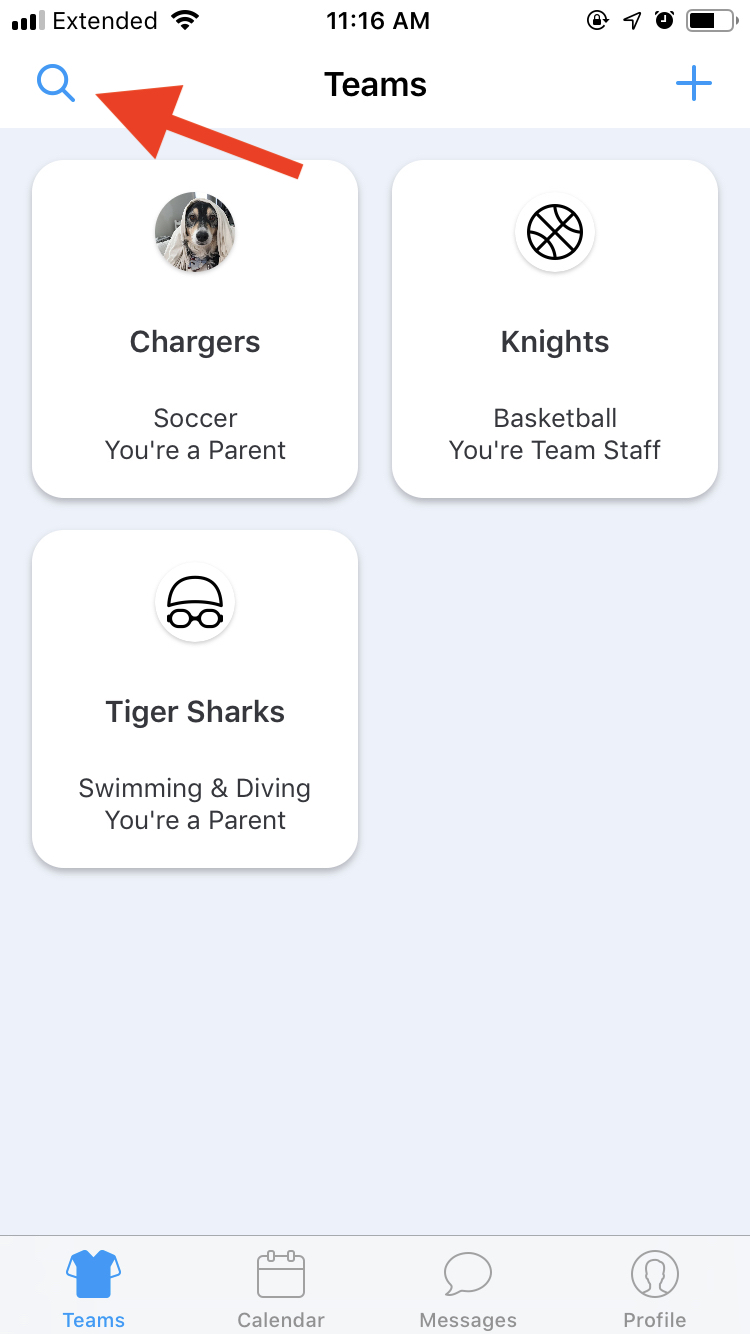This screenshot has height=1334, width=750.
Task: Open the Profile tab
Action: pos(655,1288)
